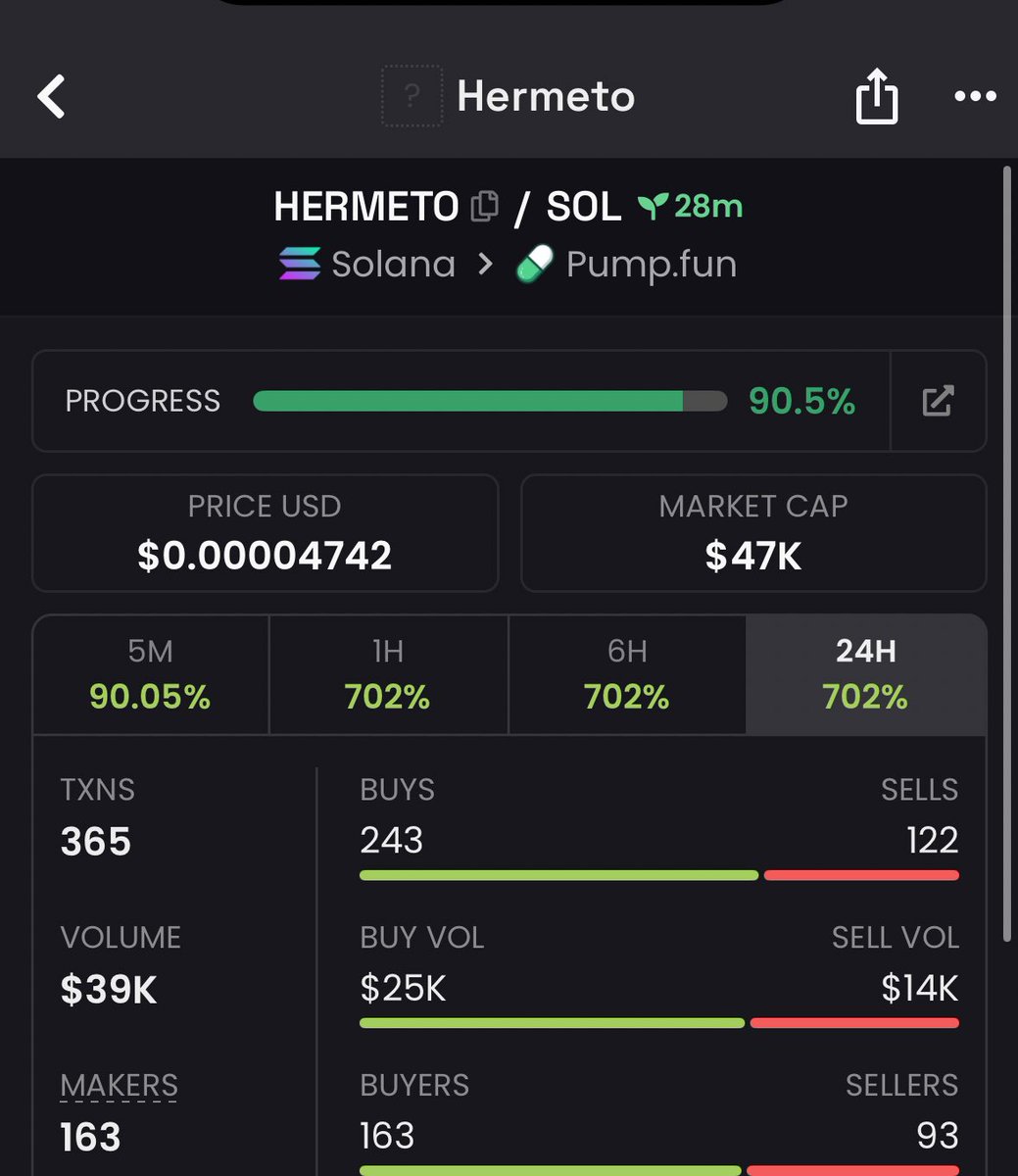Select the 1H timeframe tab

coord(388,674)
